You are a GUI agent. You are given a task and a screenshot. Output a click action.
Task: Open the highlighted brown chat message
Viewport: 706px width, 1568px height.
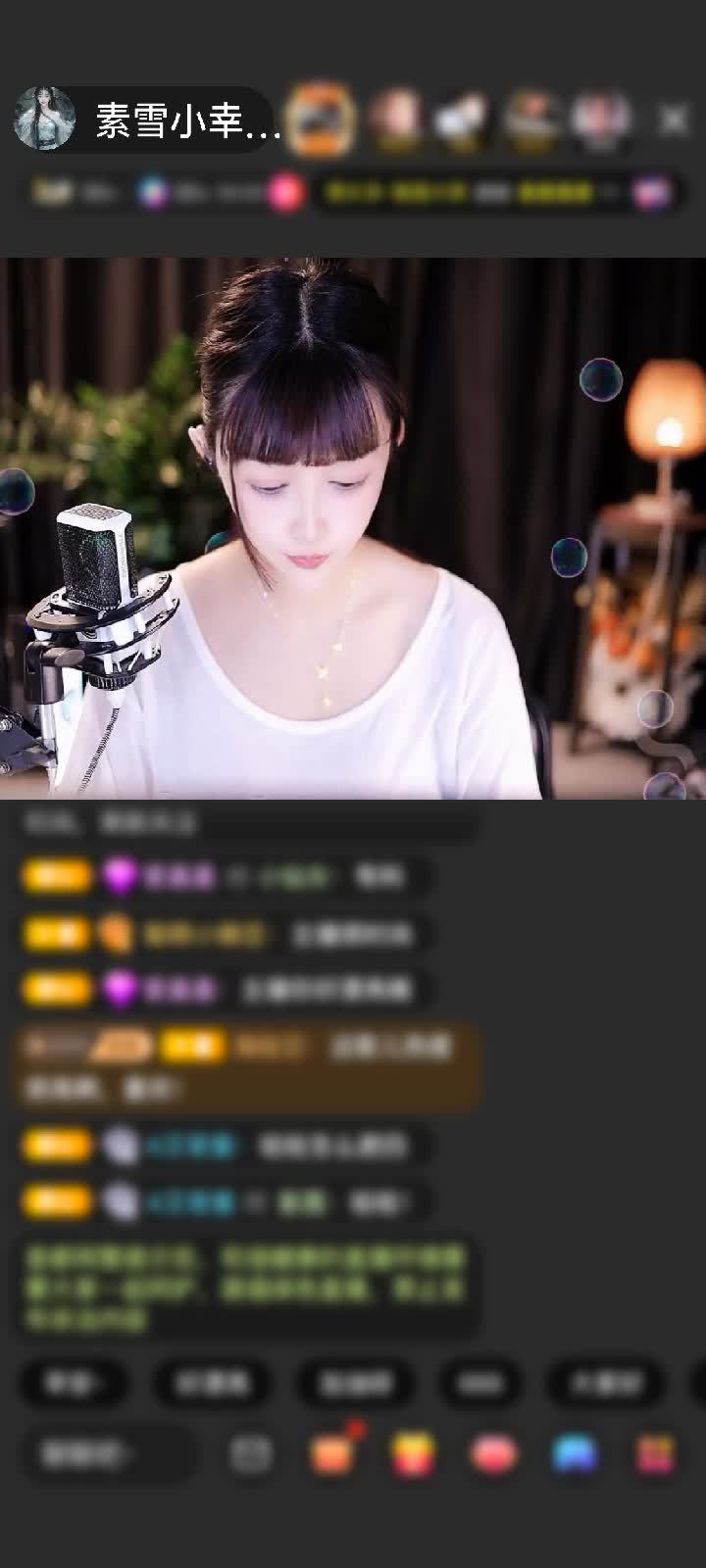[245, 1067]
